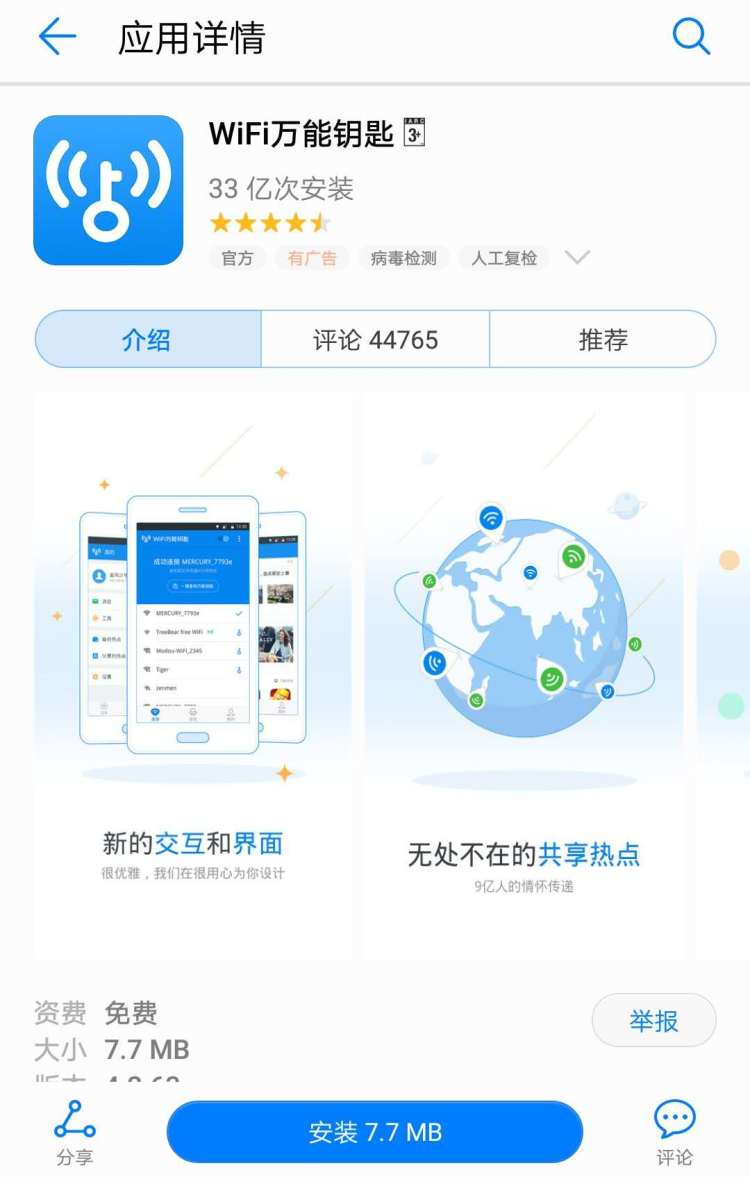Viewport: 750px width, 1177px height.
Task: Go back from the app details page
Action: point(57,38)
